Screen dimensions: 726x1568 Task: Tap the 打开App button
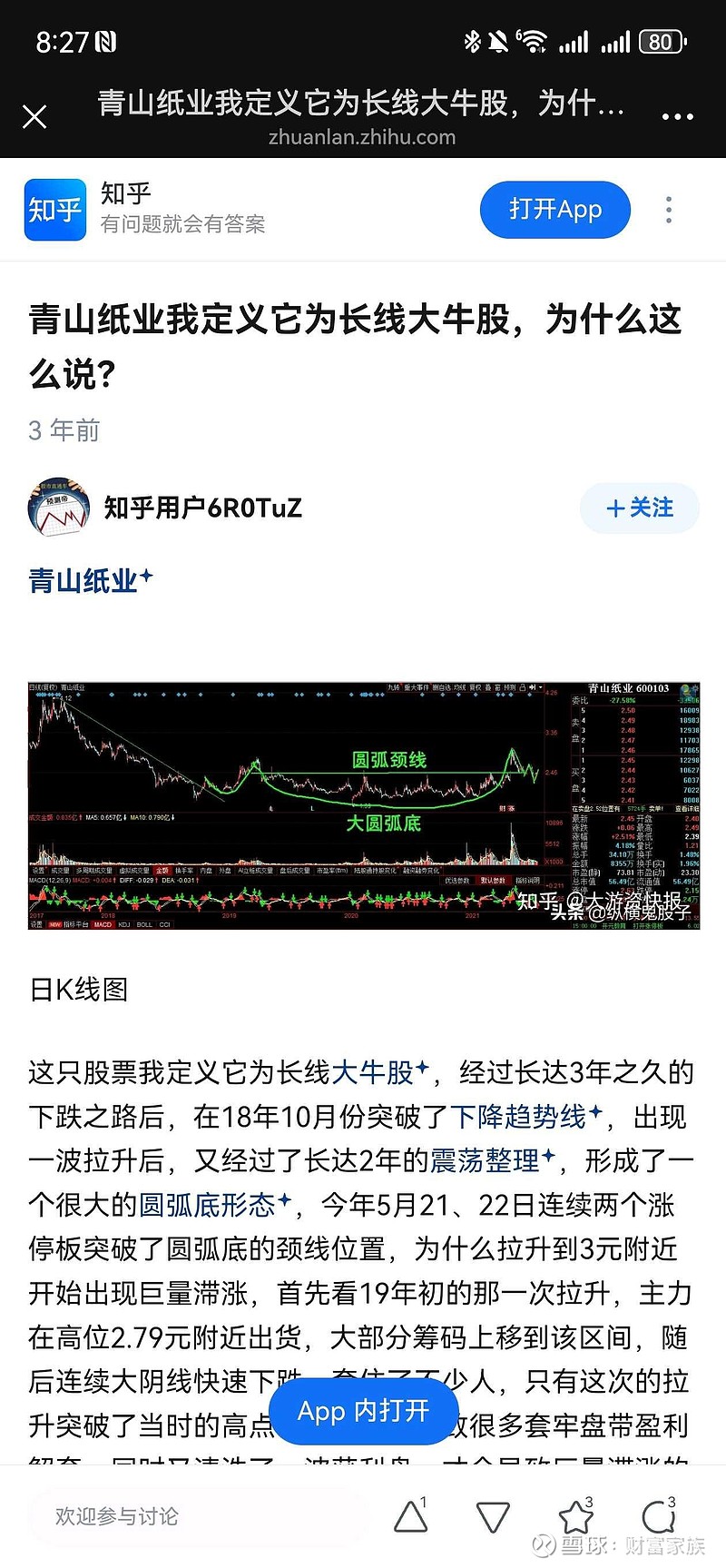[555, 210]
